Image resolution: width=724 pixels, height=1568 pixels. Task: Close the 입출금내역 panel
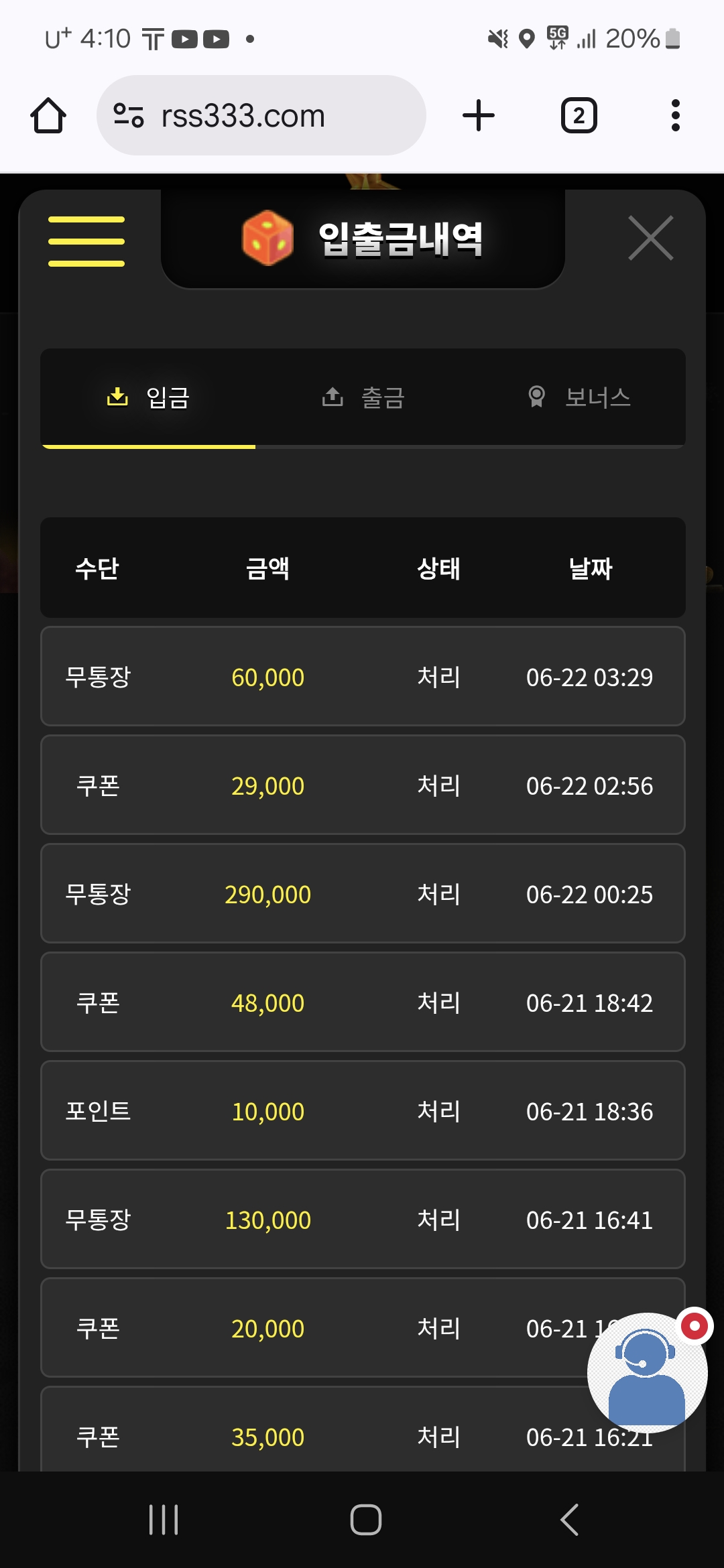(x=650, y=238)
